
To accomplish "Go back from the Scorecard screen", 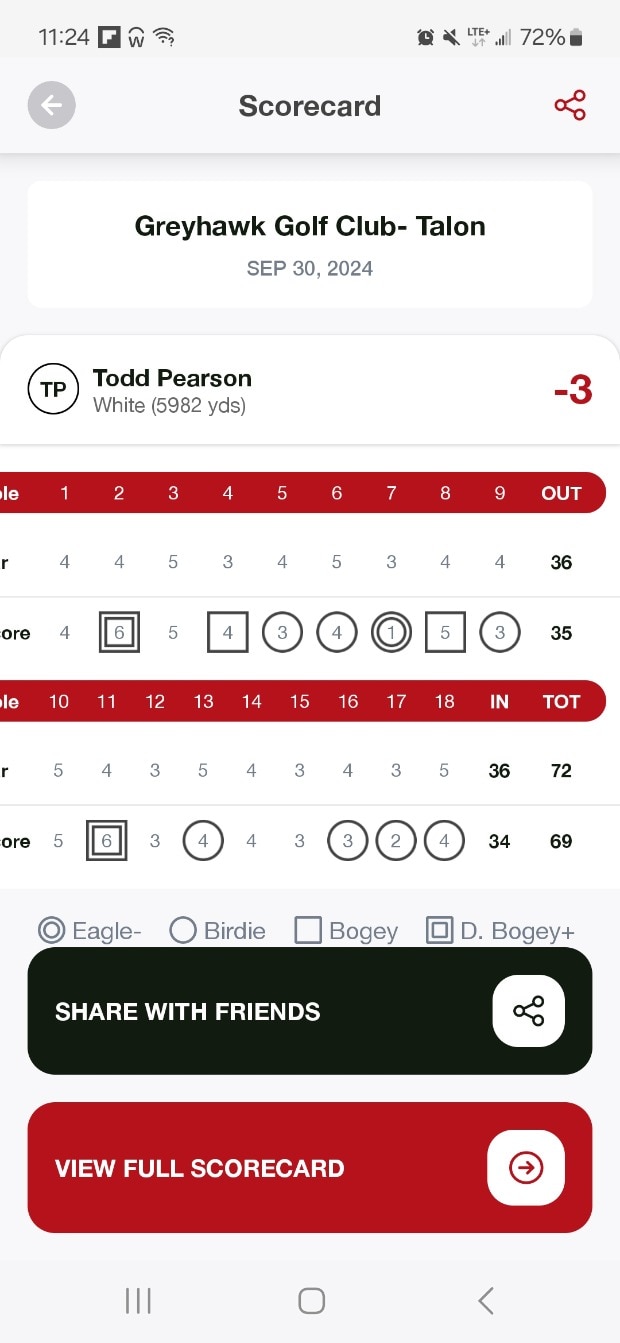I will (52, 105).
